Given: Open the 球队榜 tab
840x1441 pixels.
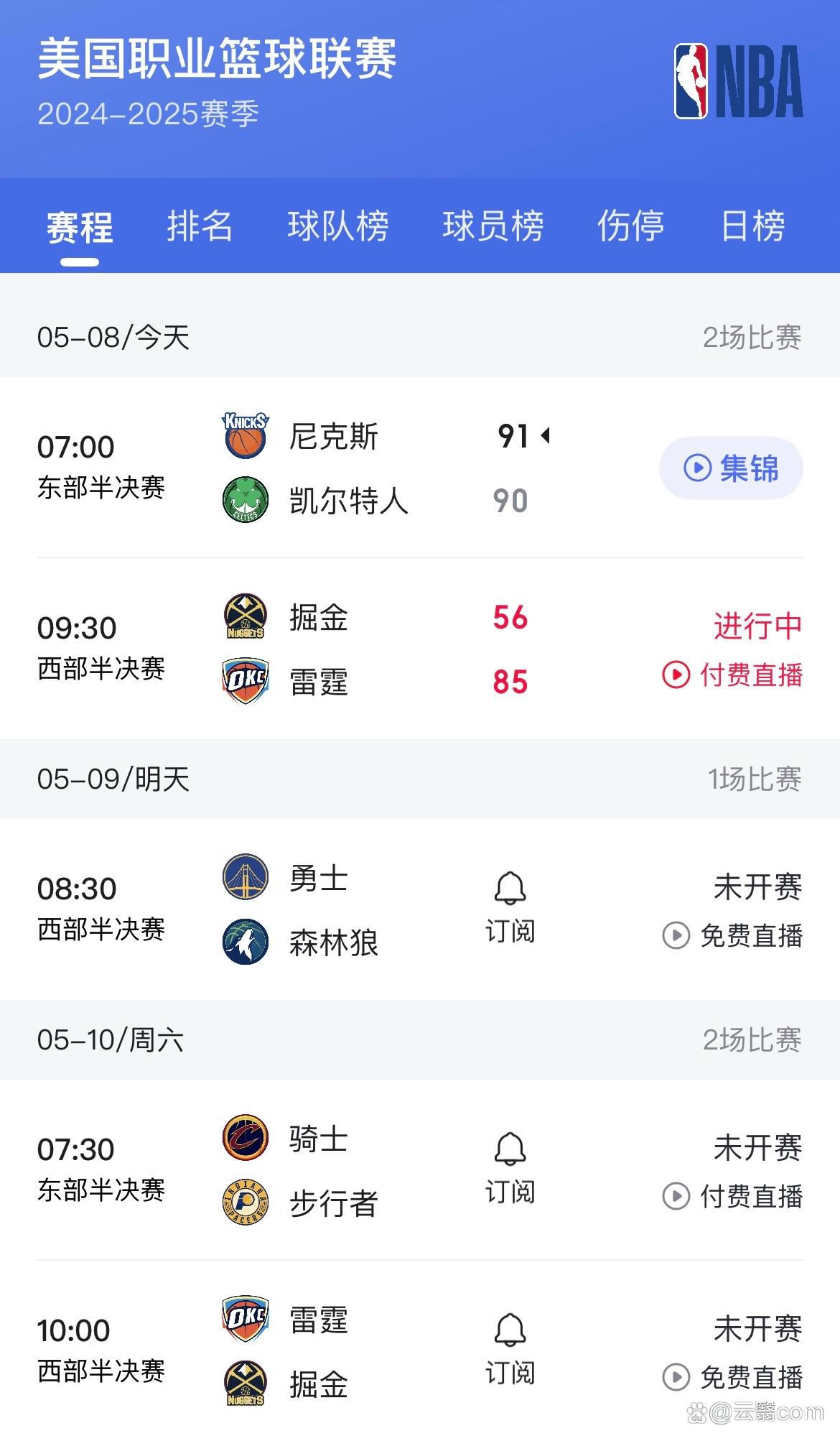Looking at the screenshot, I should coord(337,226).
